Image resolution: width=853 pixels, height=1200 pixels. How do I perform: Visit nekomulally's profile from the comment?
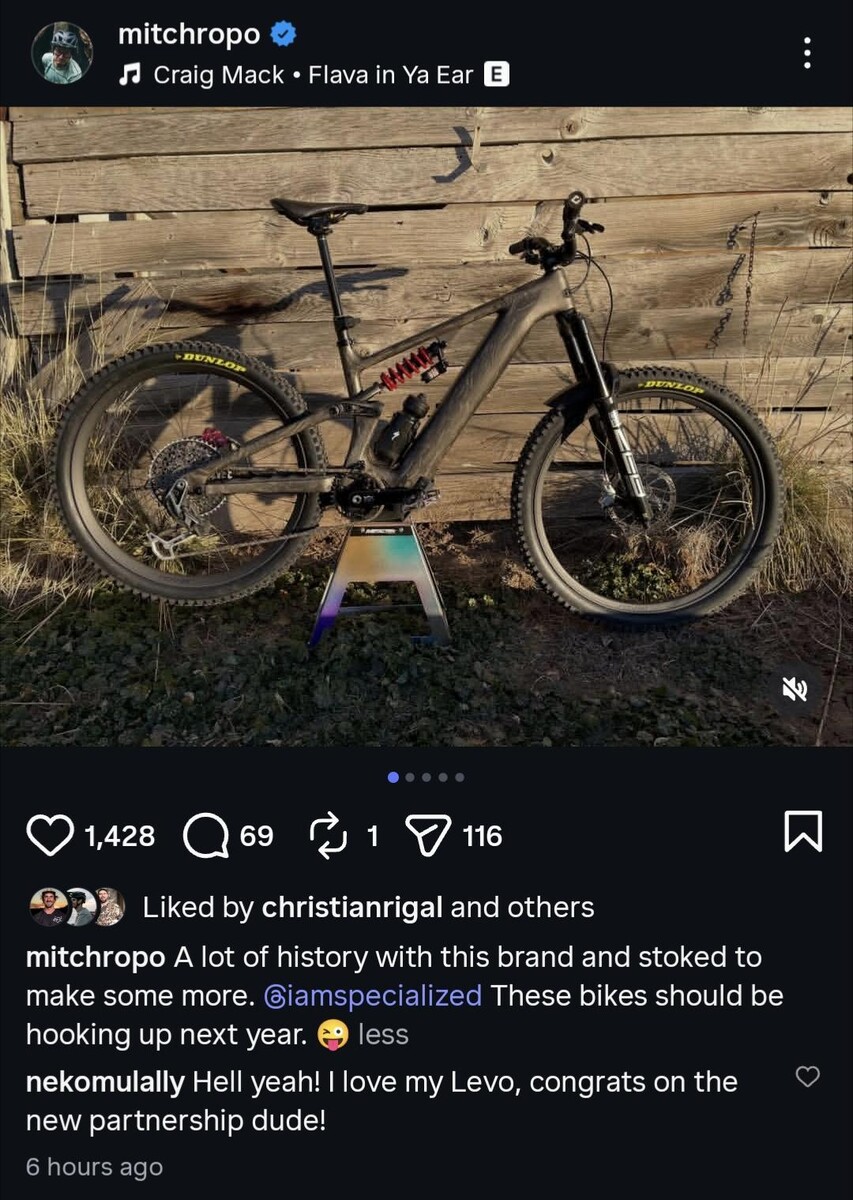105,1081
